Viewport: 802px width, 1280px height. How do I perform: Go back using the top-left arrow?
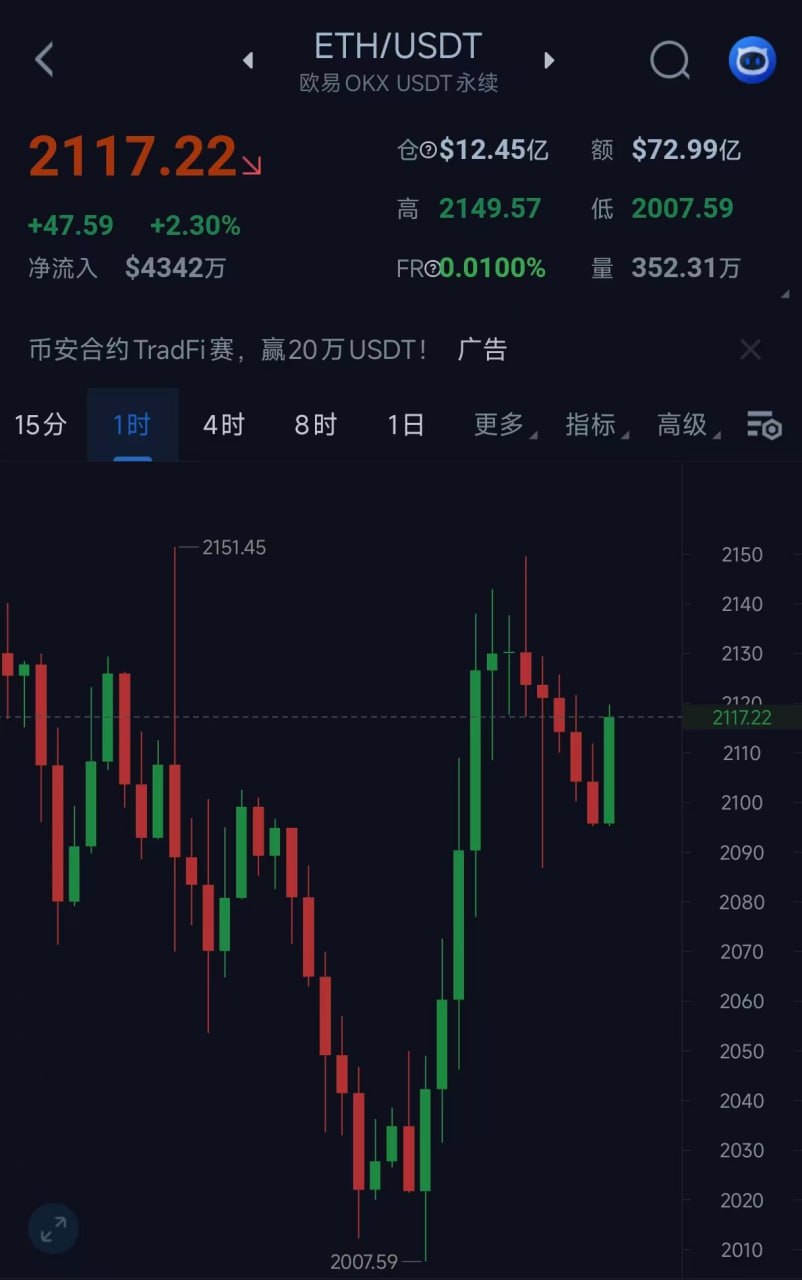[44, 60]
